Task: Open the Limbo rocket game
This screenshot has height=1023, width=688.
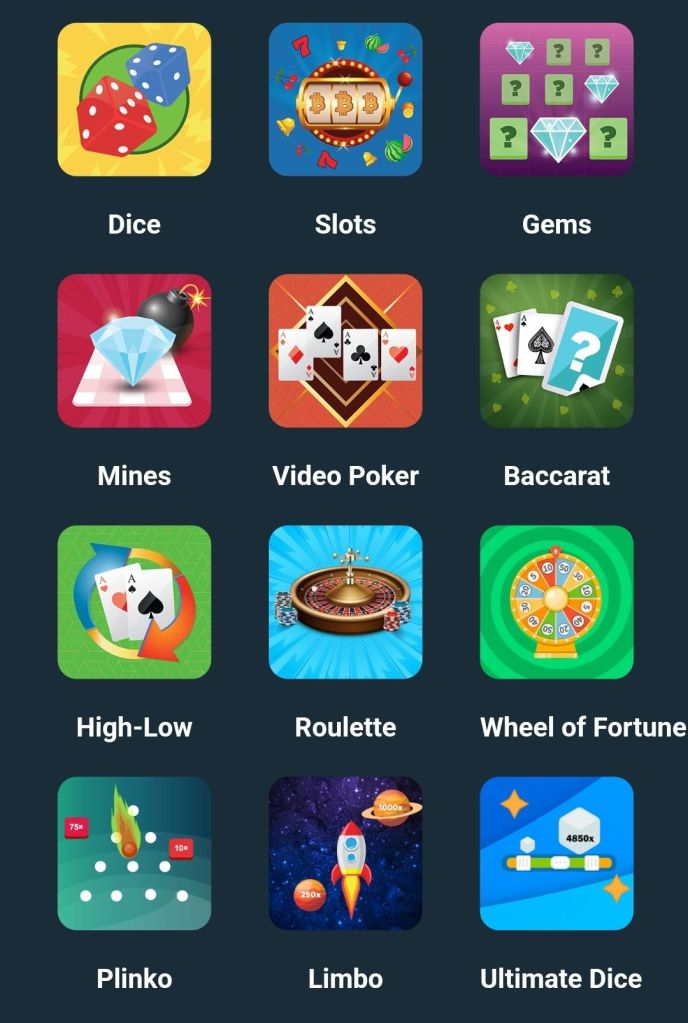Action: [345, 853]
